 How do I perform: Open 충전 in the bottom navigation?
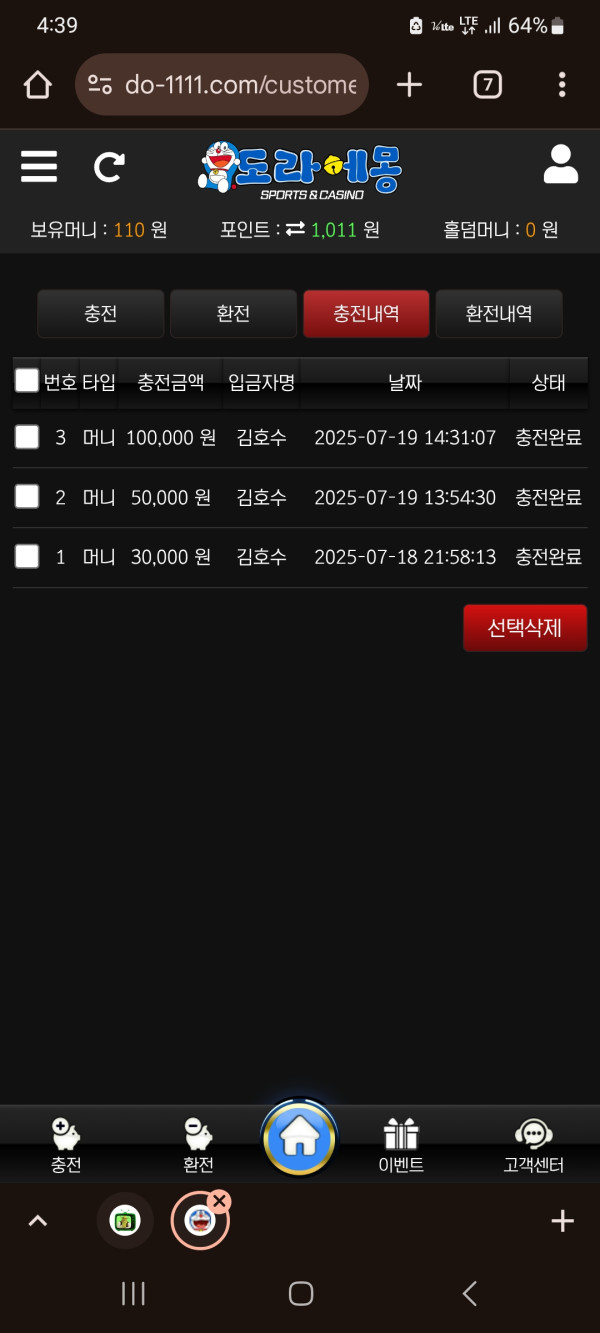[66, 1146]
